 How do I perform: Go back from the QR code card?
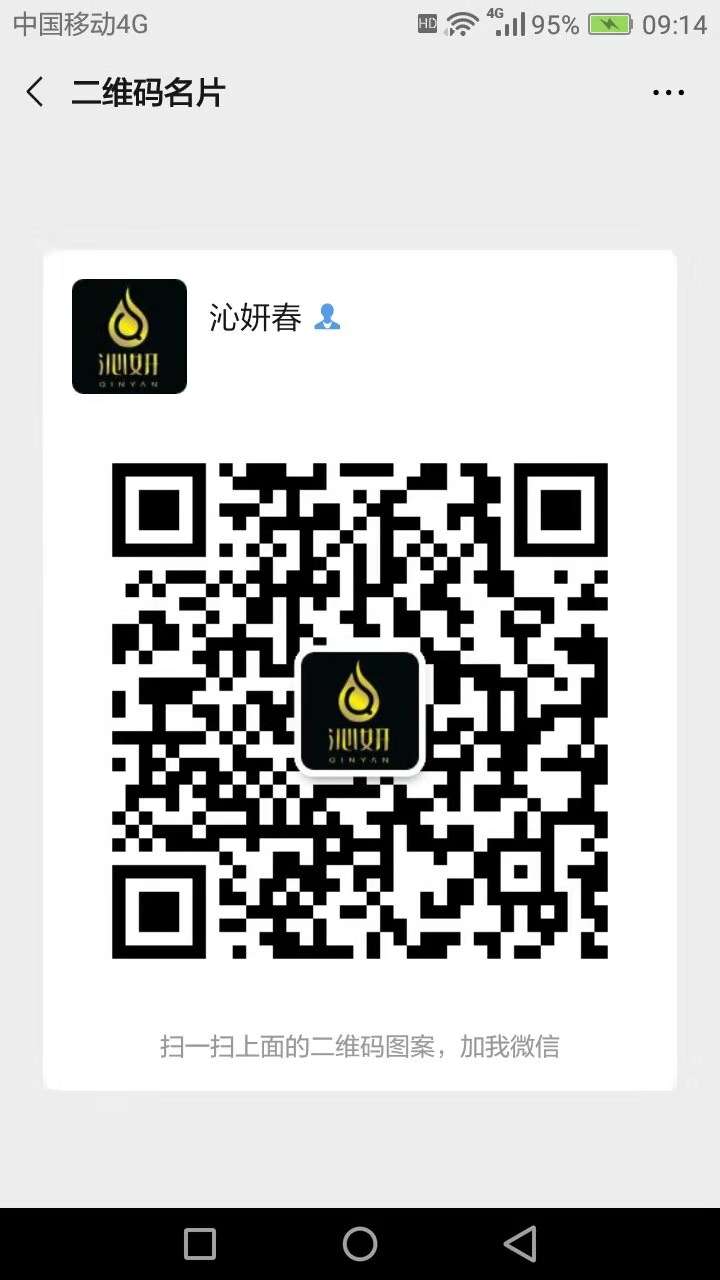point(35,93)
